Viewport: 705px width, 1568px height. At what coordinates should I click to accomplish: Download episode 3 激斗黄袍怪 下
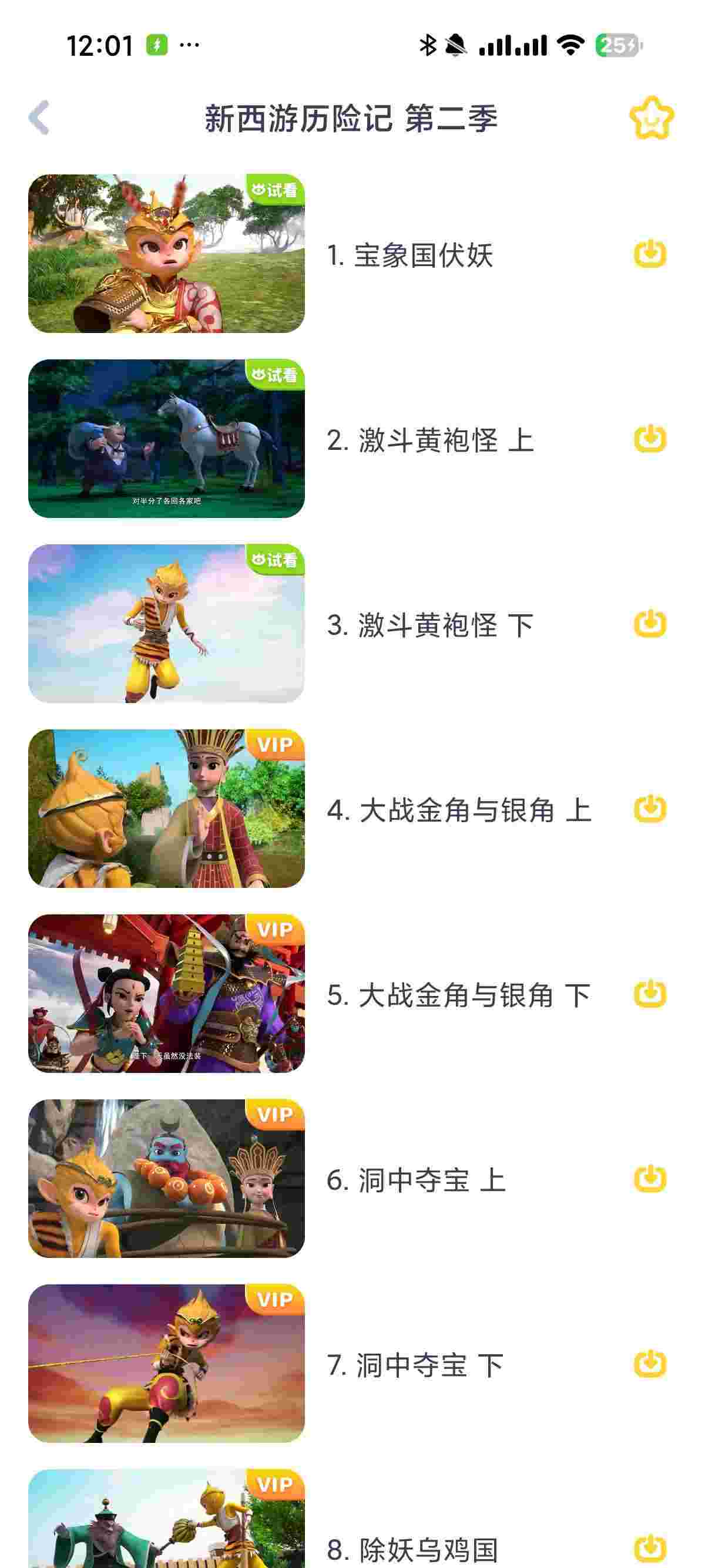tap(650, 624)
